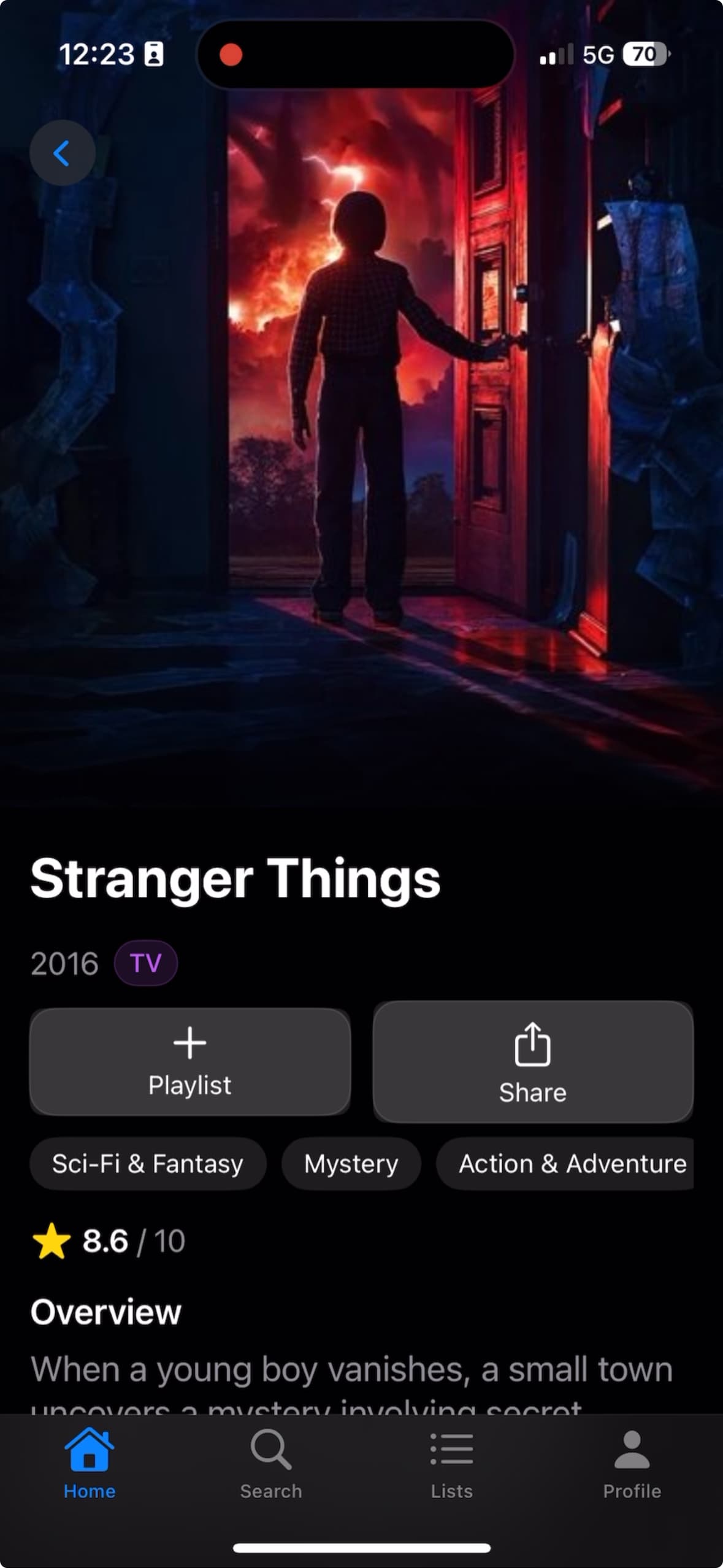Add Stranger Things to a playlist
Image resolution: width=723 pixels, height=1568 pixels.
click(190, 1061)
